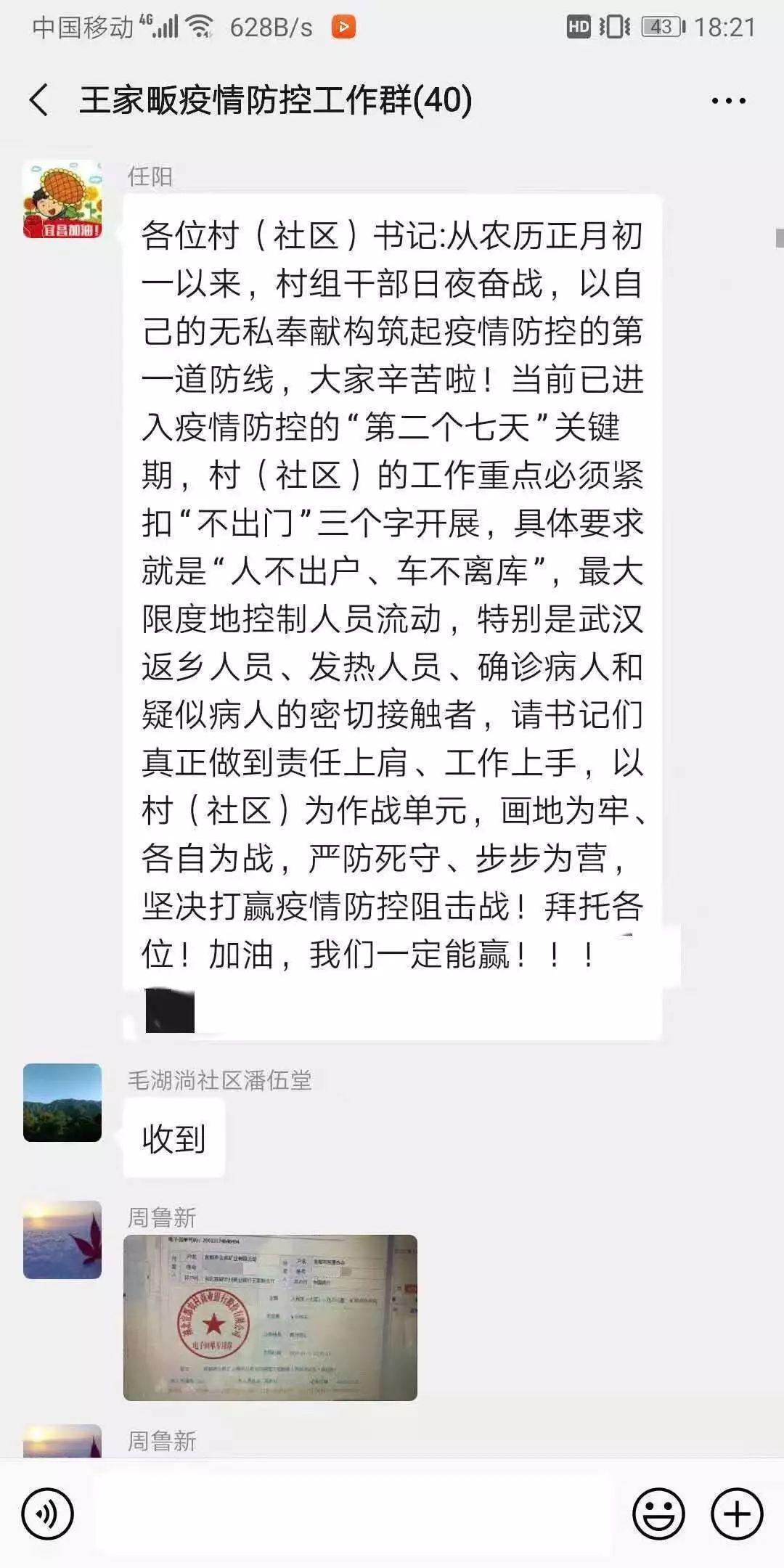This screenshot has height=1568, width=784.
Task: Open 周鲁新's avatar beside the image
Action: 62,1239
